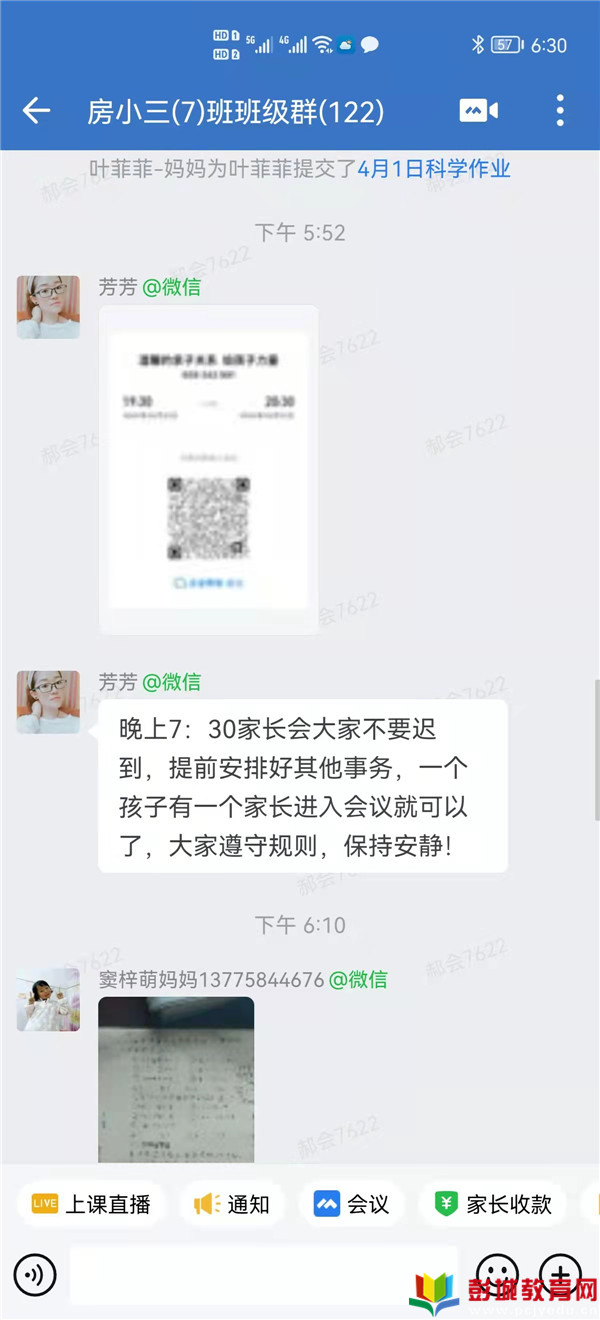Viewport: 600px width, 1320px height.
Task: Open the three-dot overflow menu
Action: (x=560, y=111)
